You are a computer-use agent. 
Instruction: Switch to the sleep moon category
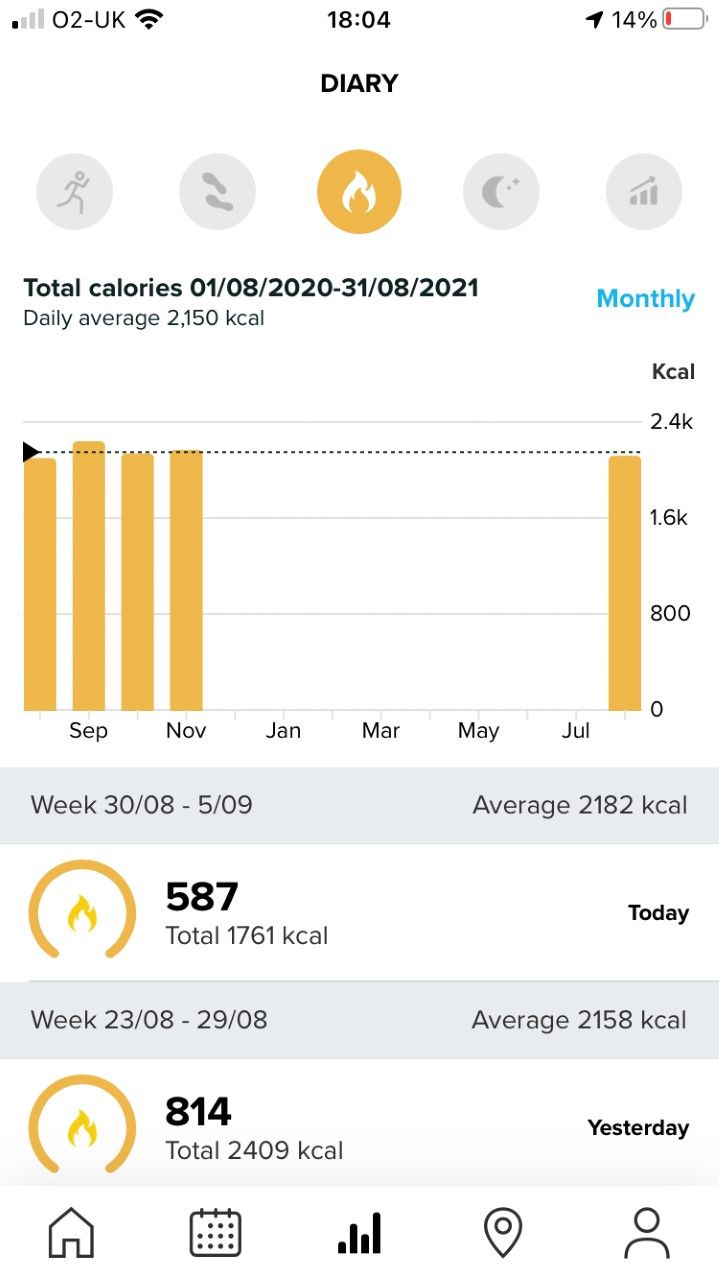pos(501,191)
